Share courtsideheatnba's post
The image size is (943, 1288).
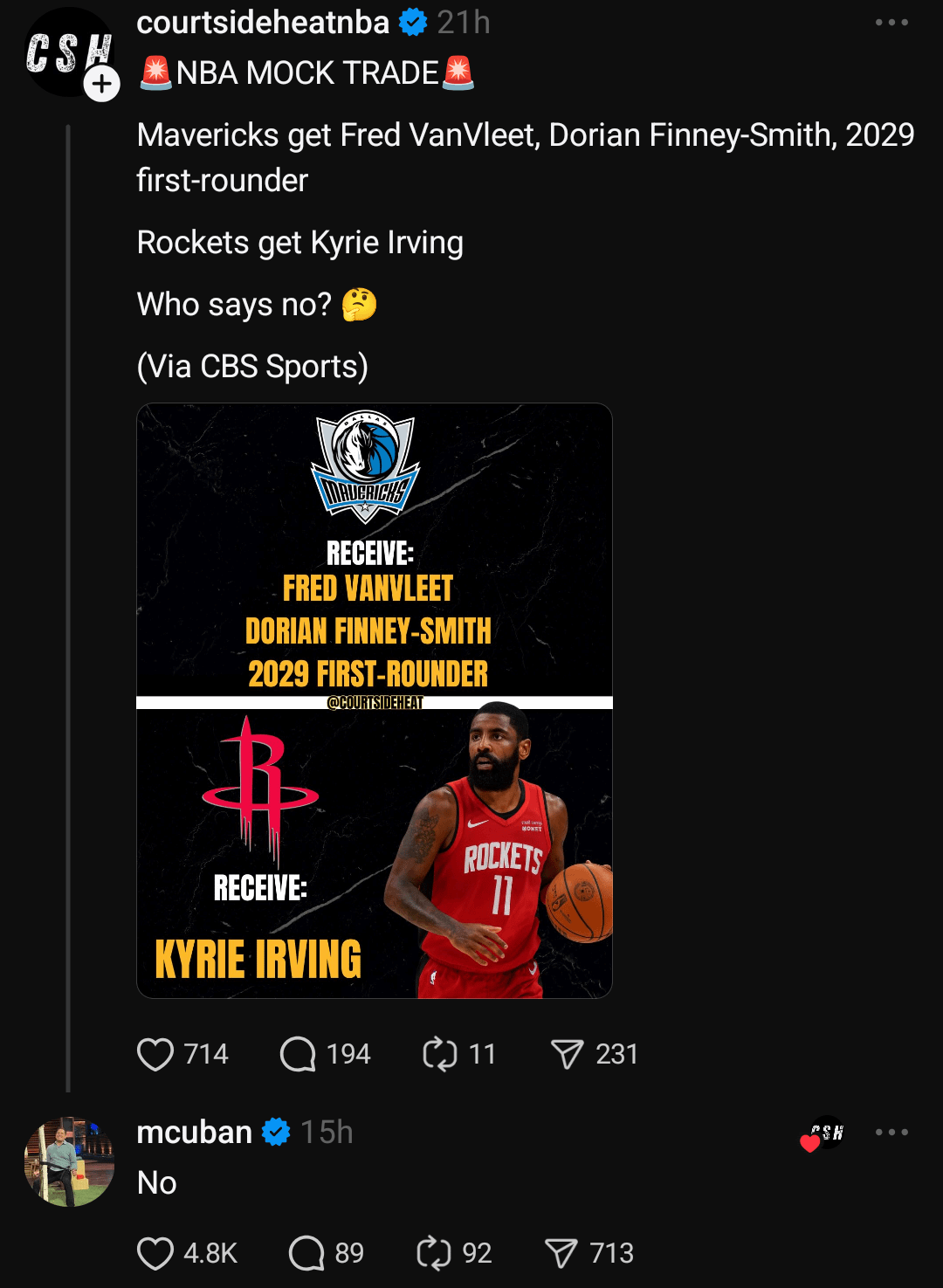point(567,1054)
